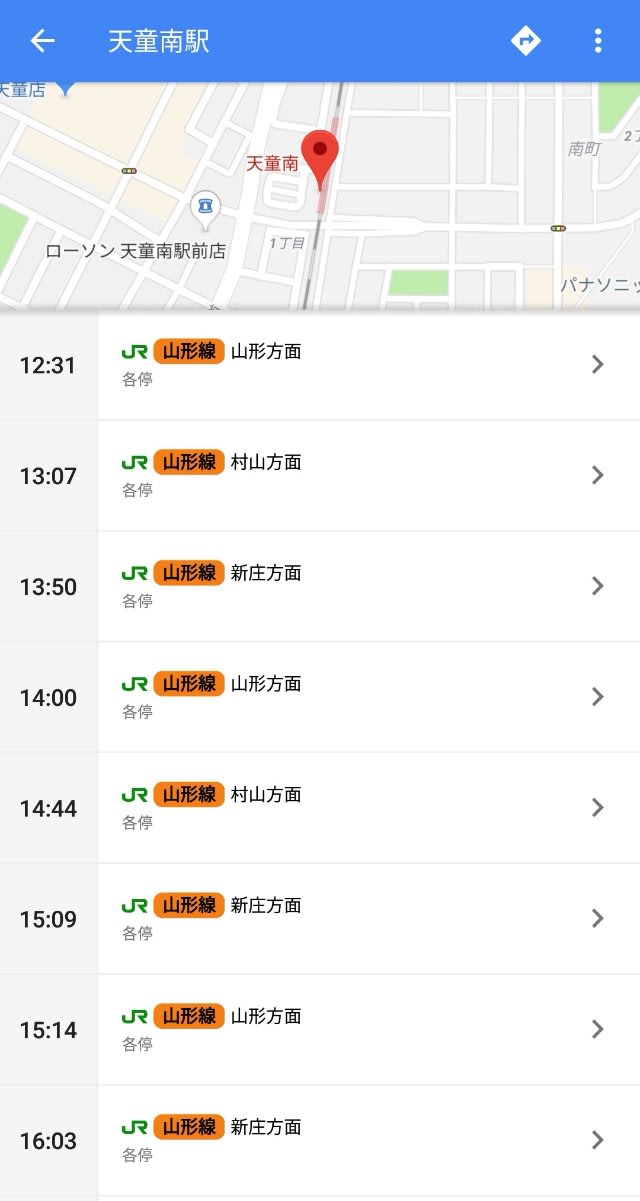Open the 14:44 村山方面 departure
Viewport: 640px width, 1201px height.
320,809
